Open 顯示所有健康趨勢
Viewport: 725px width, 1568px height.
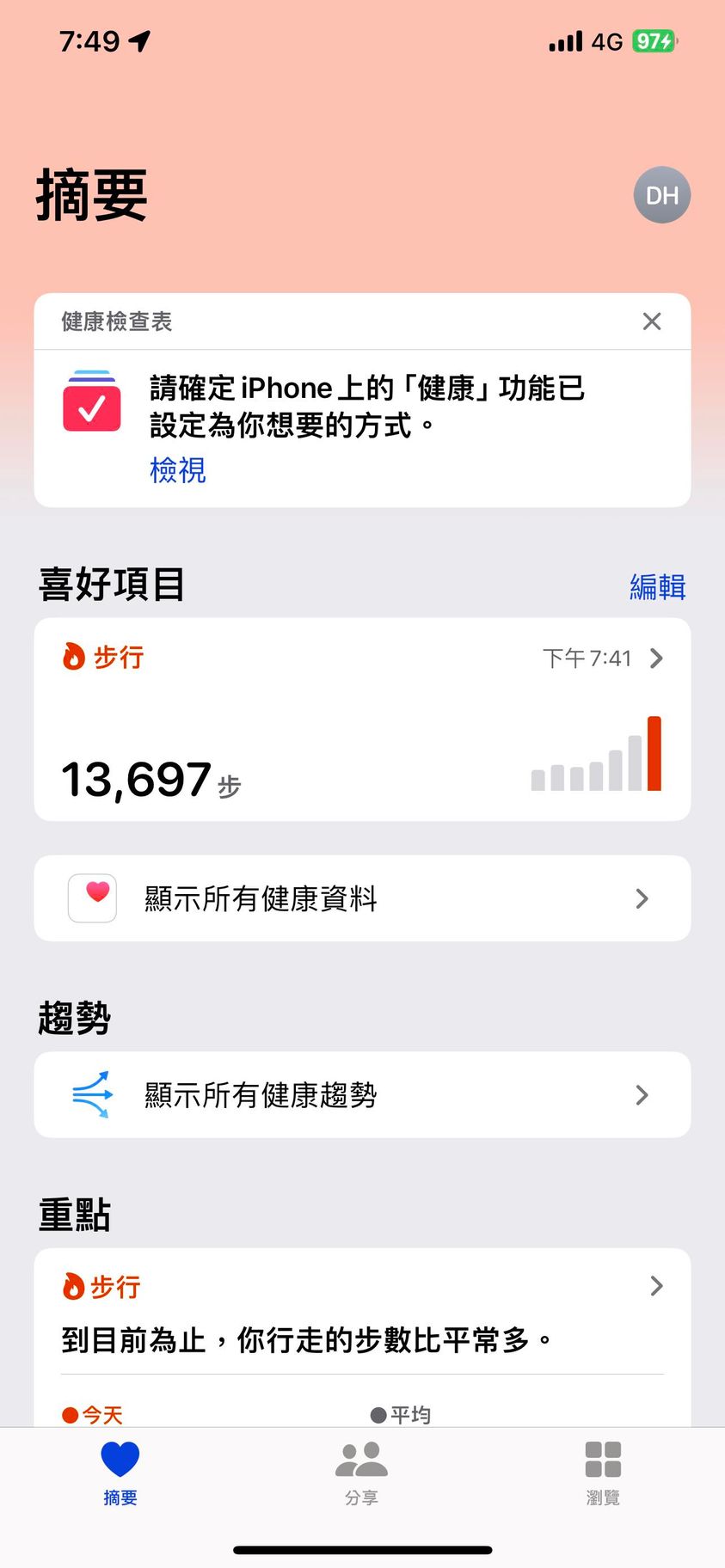[361, 1094]
